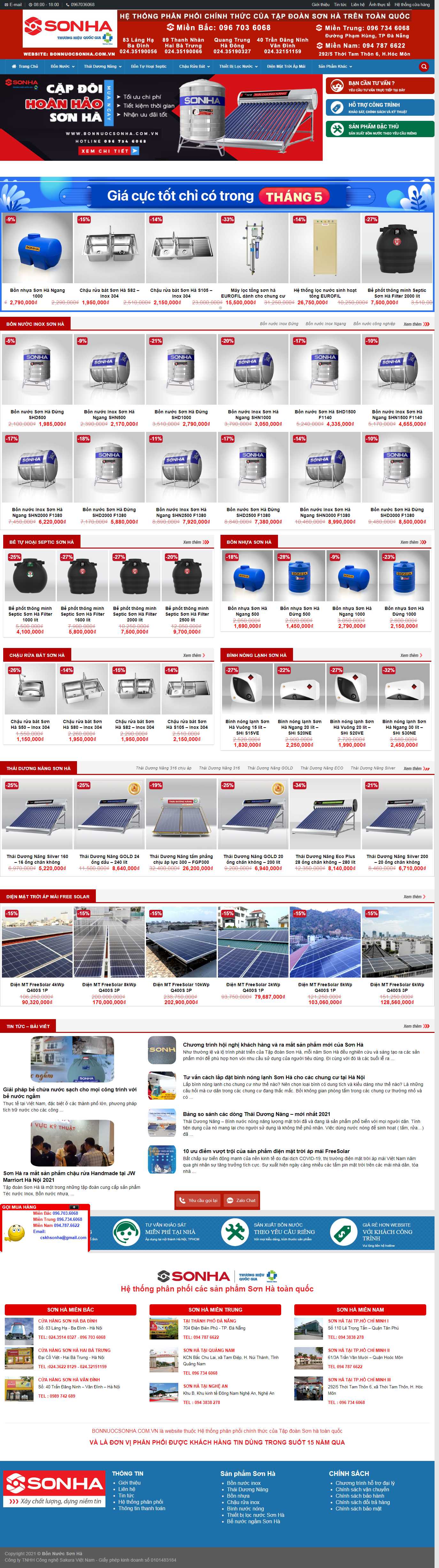Filter by Bồn nước công nghiệp

[x=374, y=324]
